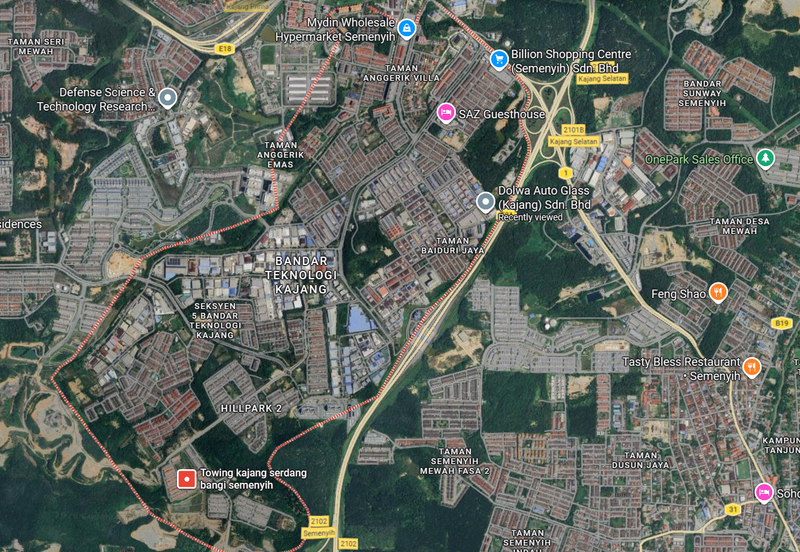Screen dimensions: 800x552
Task: Select the OnePark Sales Office pin
Action: point(765,159)
